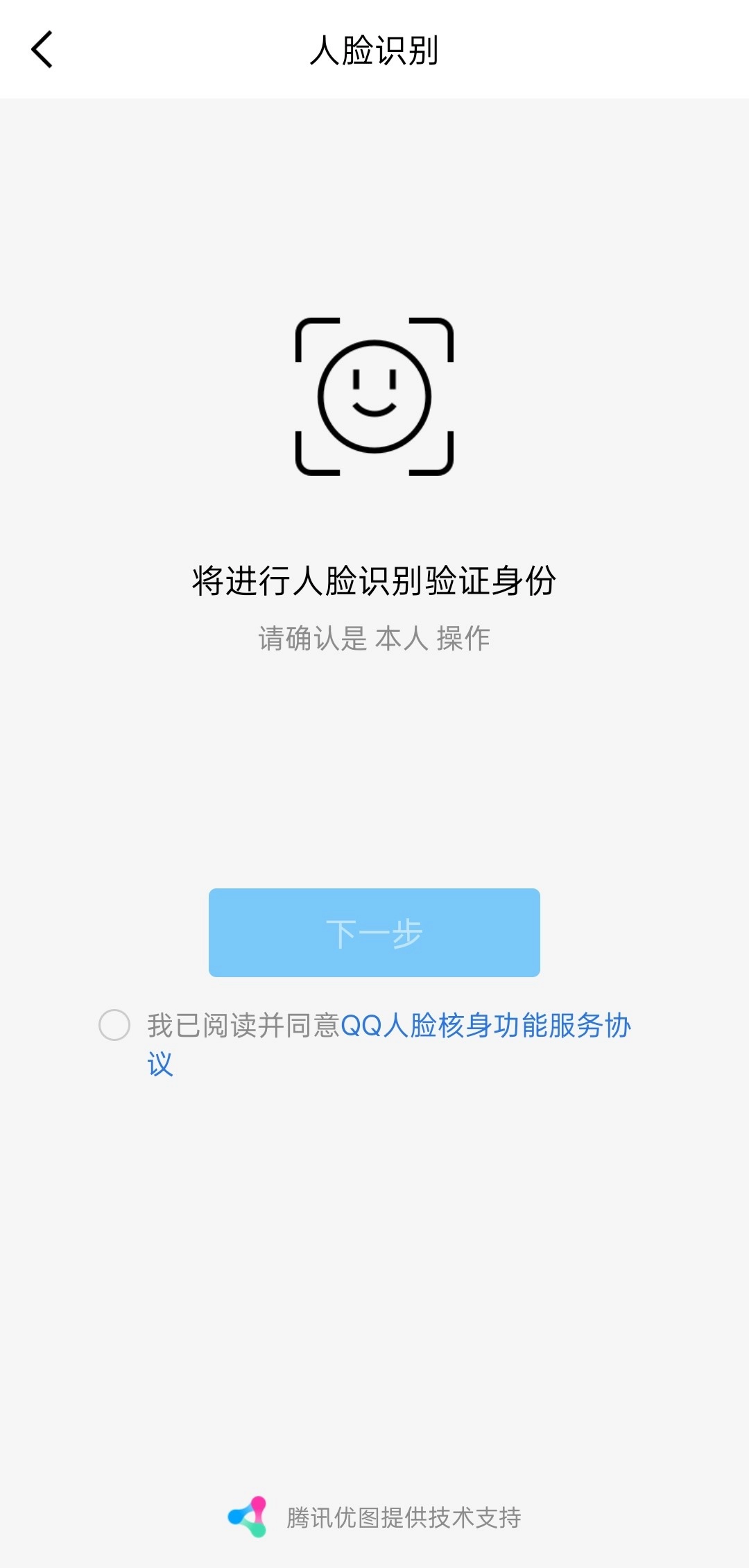Tap the 将进行人脸识别验证身份 heading
Viewport: 749px width, 1568px height.
point(374,581)
